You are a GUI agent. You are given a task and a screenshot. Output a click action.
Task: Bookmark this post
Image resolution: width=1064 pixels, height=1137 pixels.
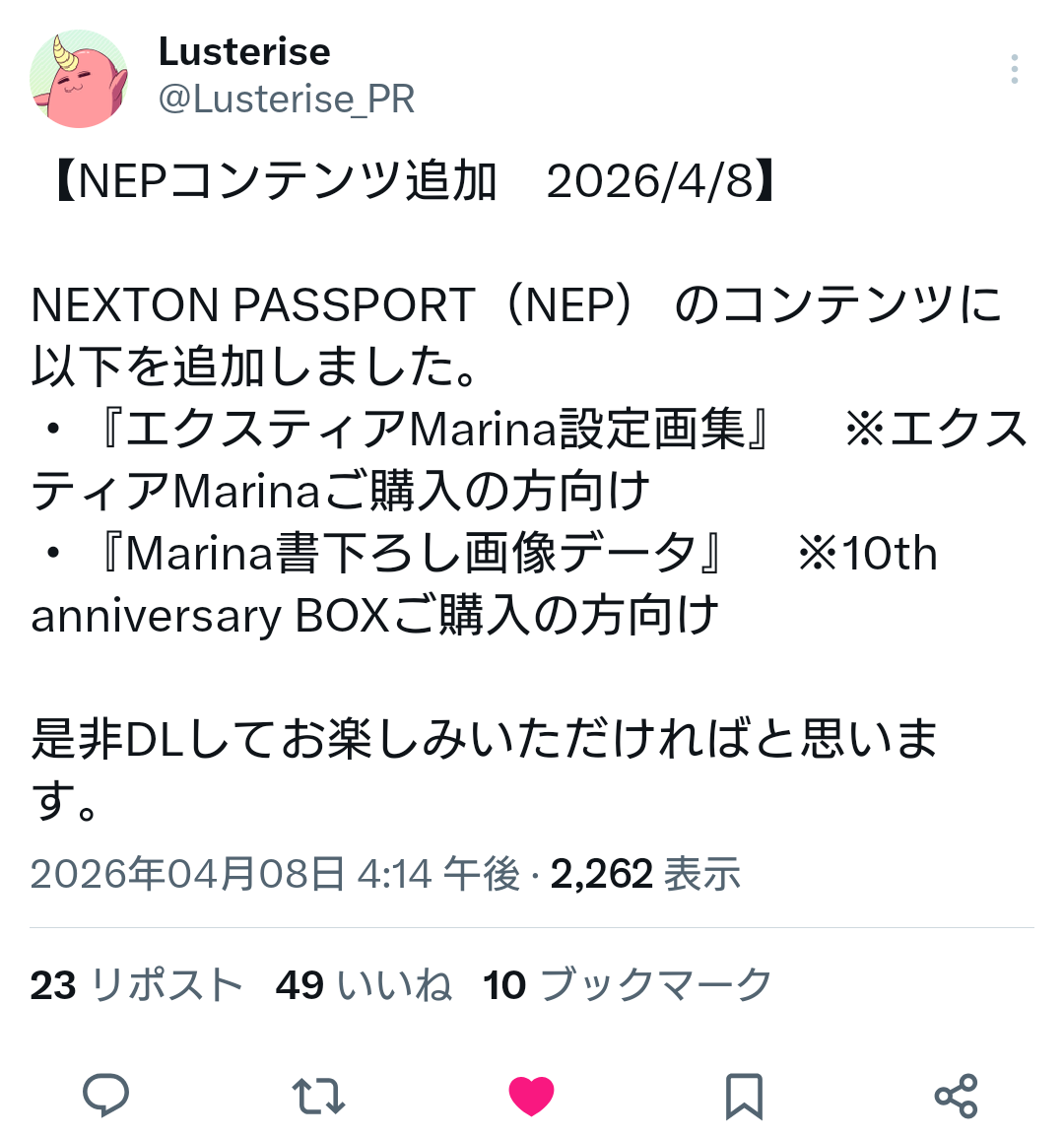tap(744, 1095)
